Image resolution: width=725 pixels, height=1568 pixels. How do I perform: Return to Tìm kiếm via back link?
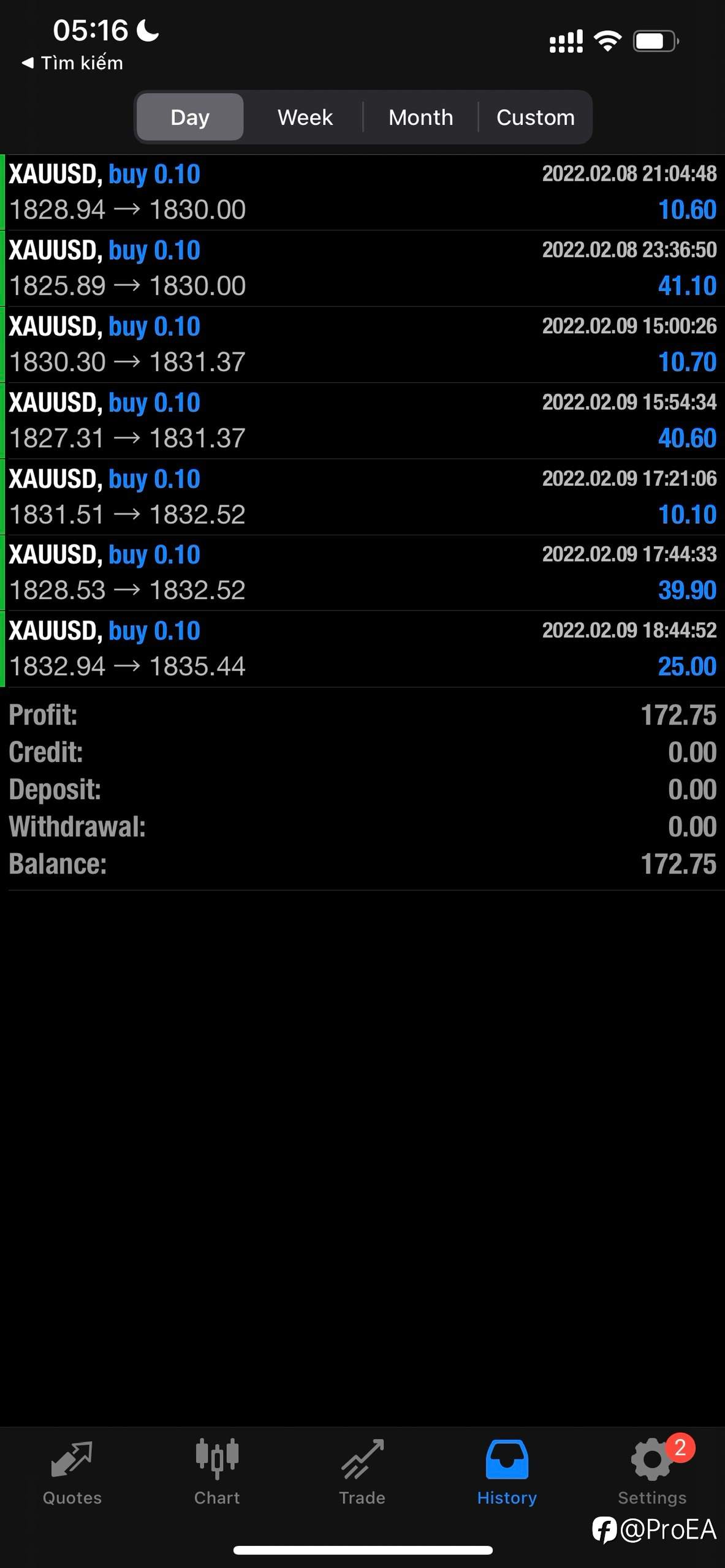tap(72, 63)
